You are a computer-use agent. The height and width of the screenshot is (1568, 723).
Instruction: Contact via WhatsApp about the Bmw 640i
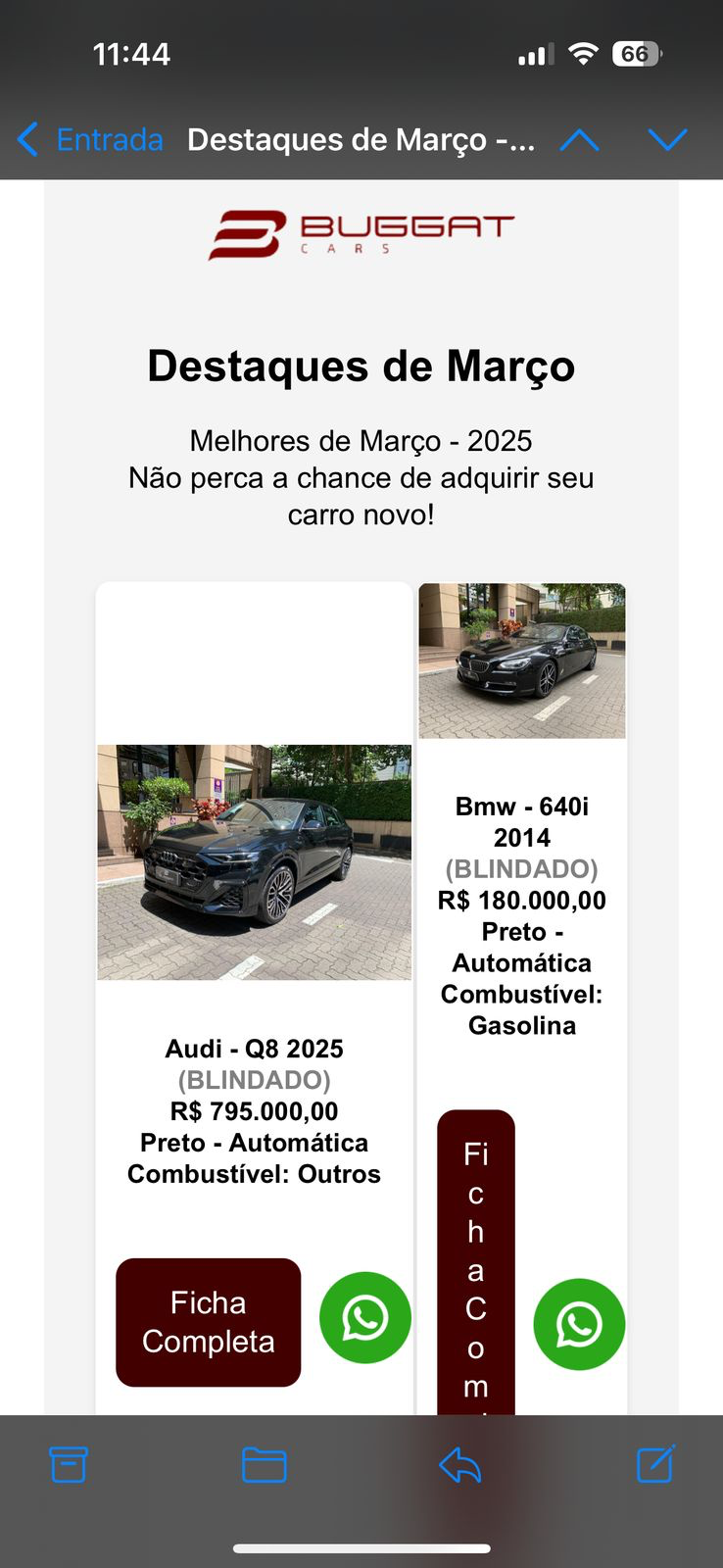(x=579, y=1324)
